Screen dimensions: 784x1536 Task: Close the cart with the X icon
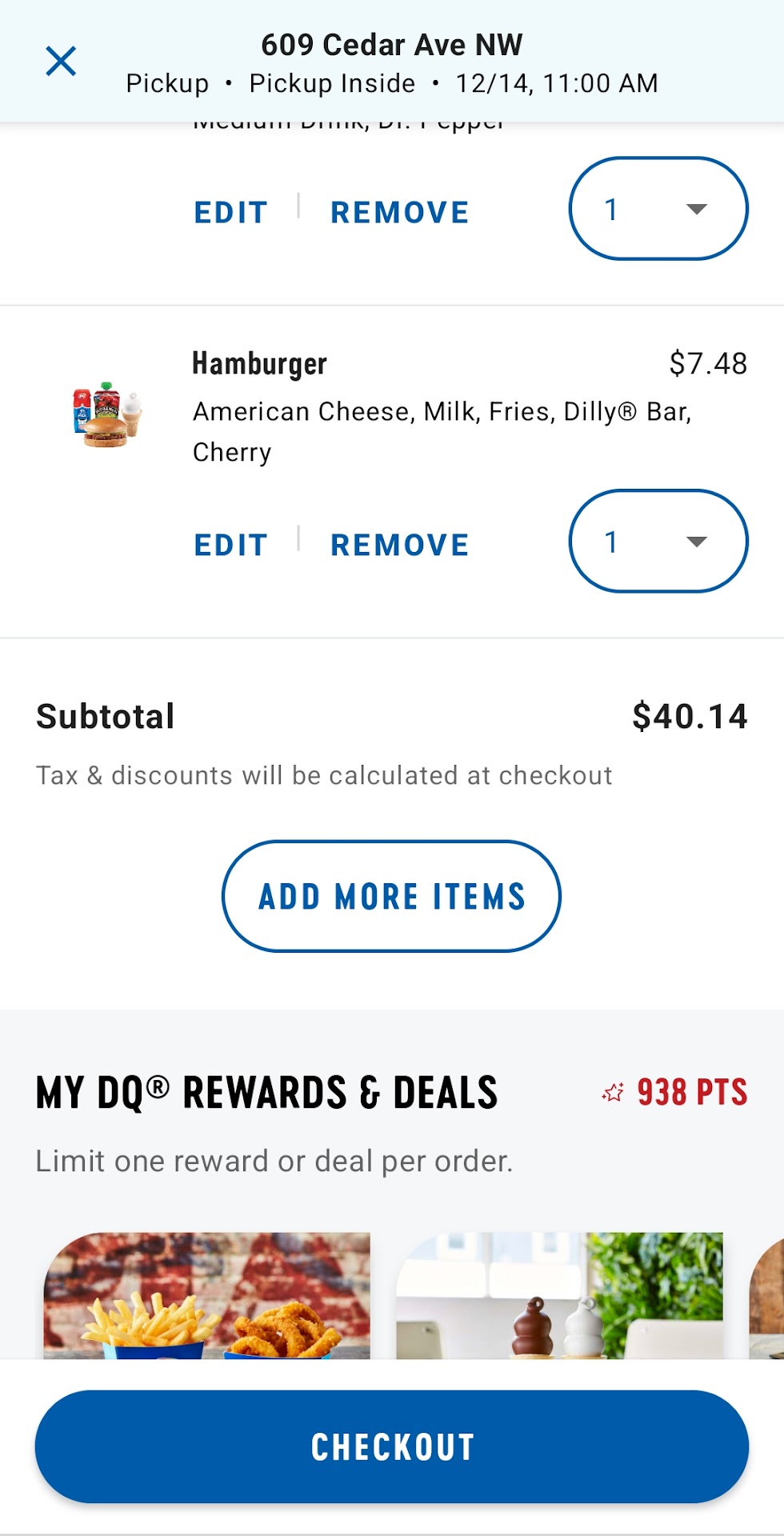click(61, 62)
